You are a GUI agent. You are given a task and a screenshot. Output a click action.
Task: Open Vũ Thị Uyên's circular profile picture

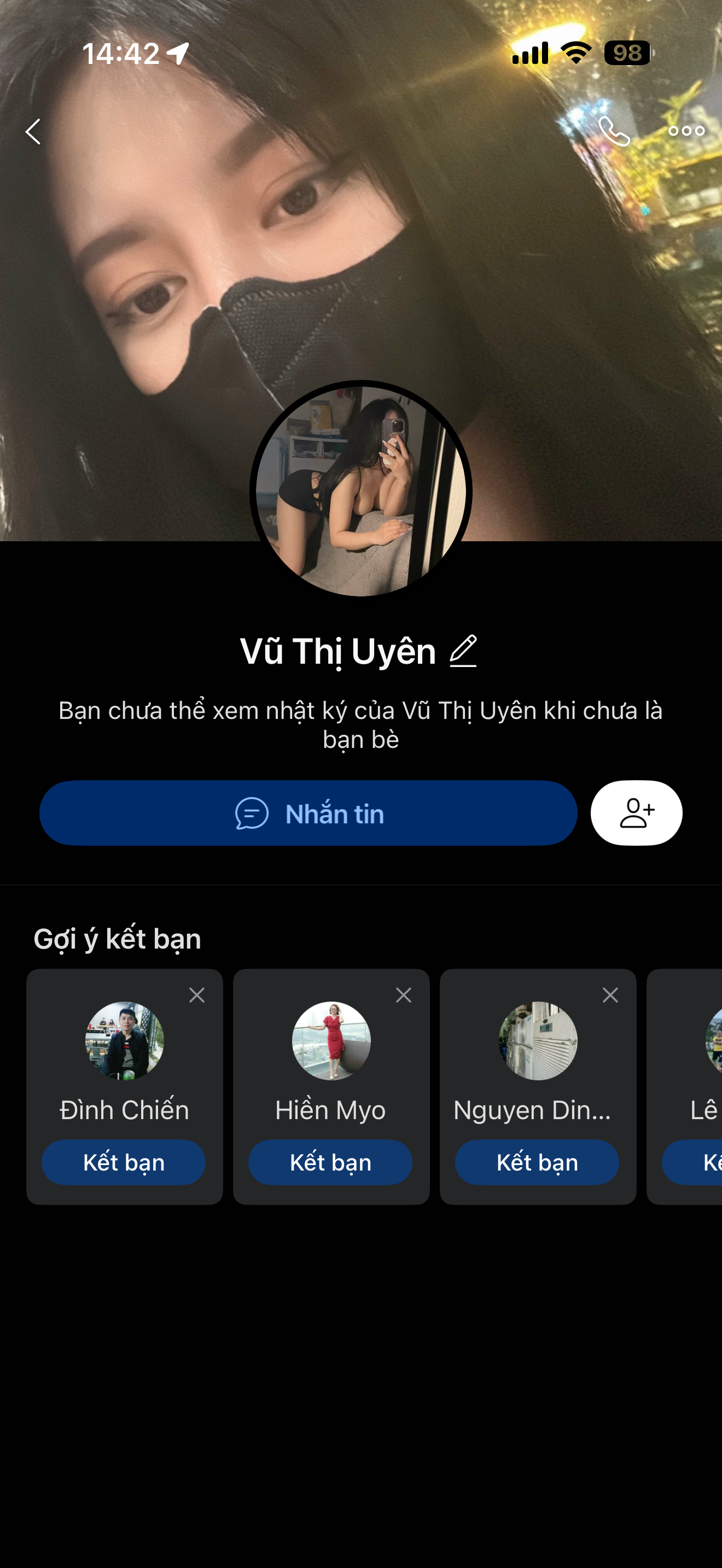361,490
